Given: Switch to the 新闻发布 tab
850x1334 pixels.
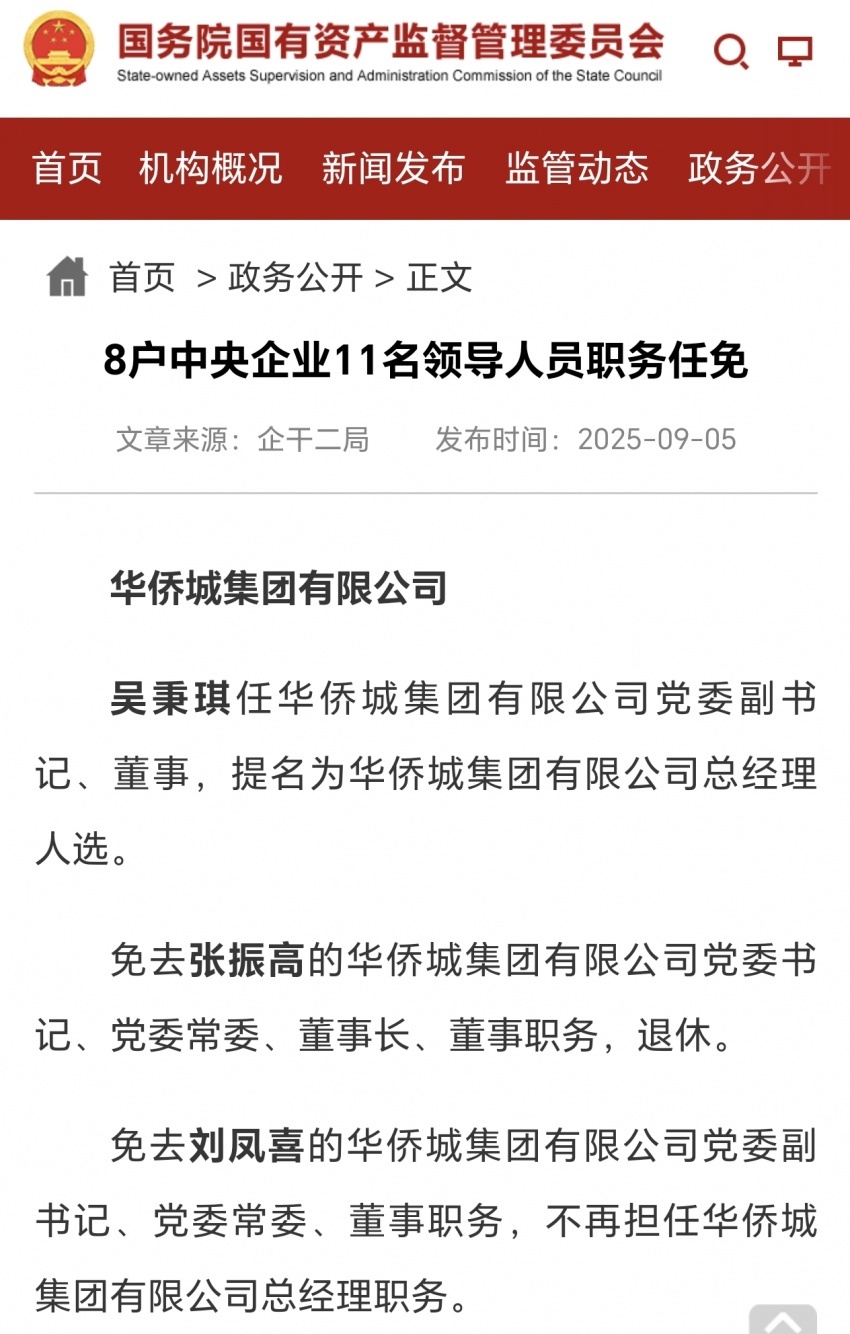Looking at the screenshot, I should coord(393,168).
